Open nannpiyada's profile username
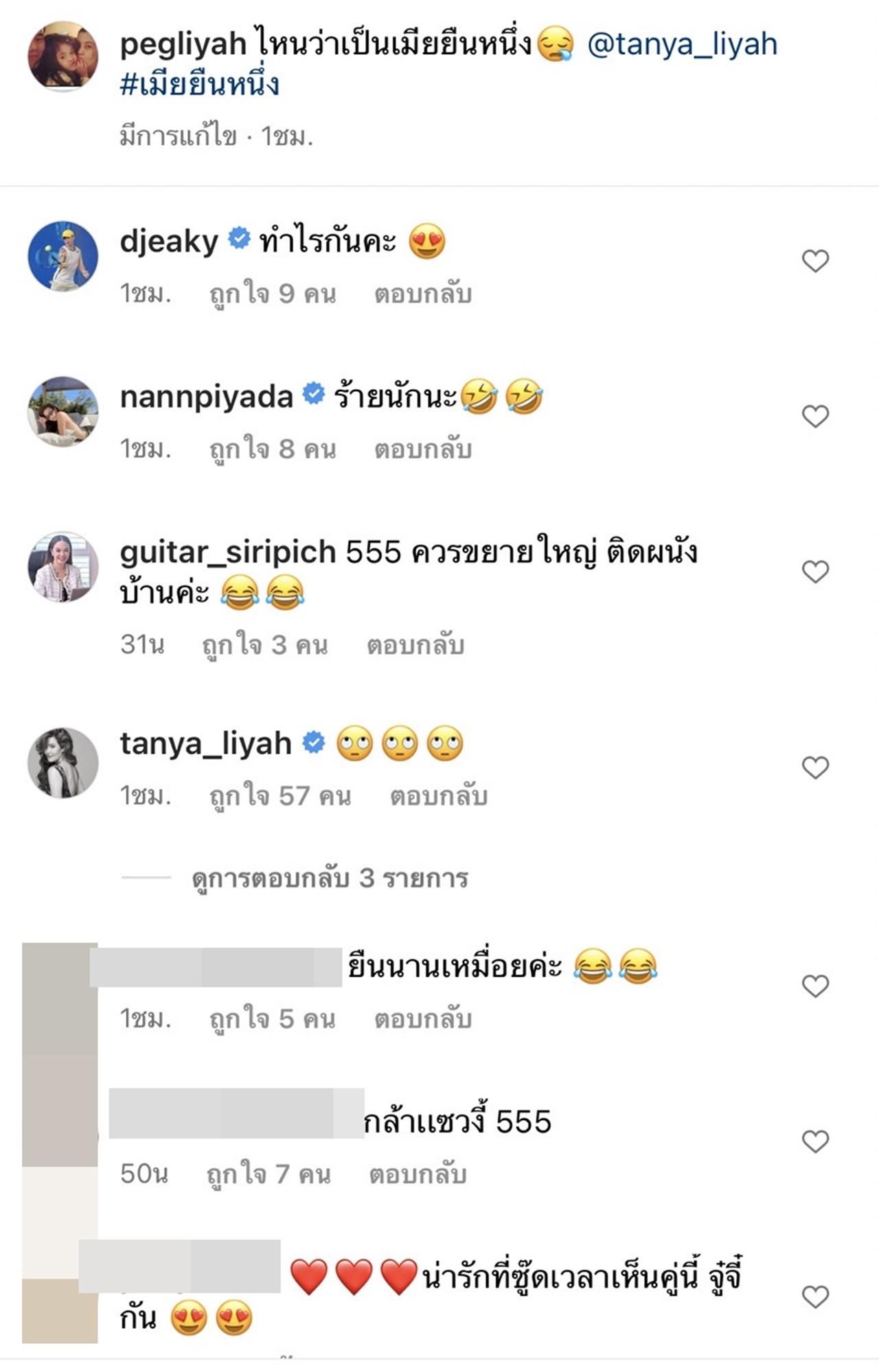Screen dimensions: 879x1372 click(x=206, y=397)
